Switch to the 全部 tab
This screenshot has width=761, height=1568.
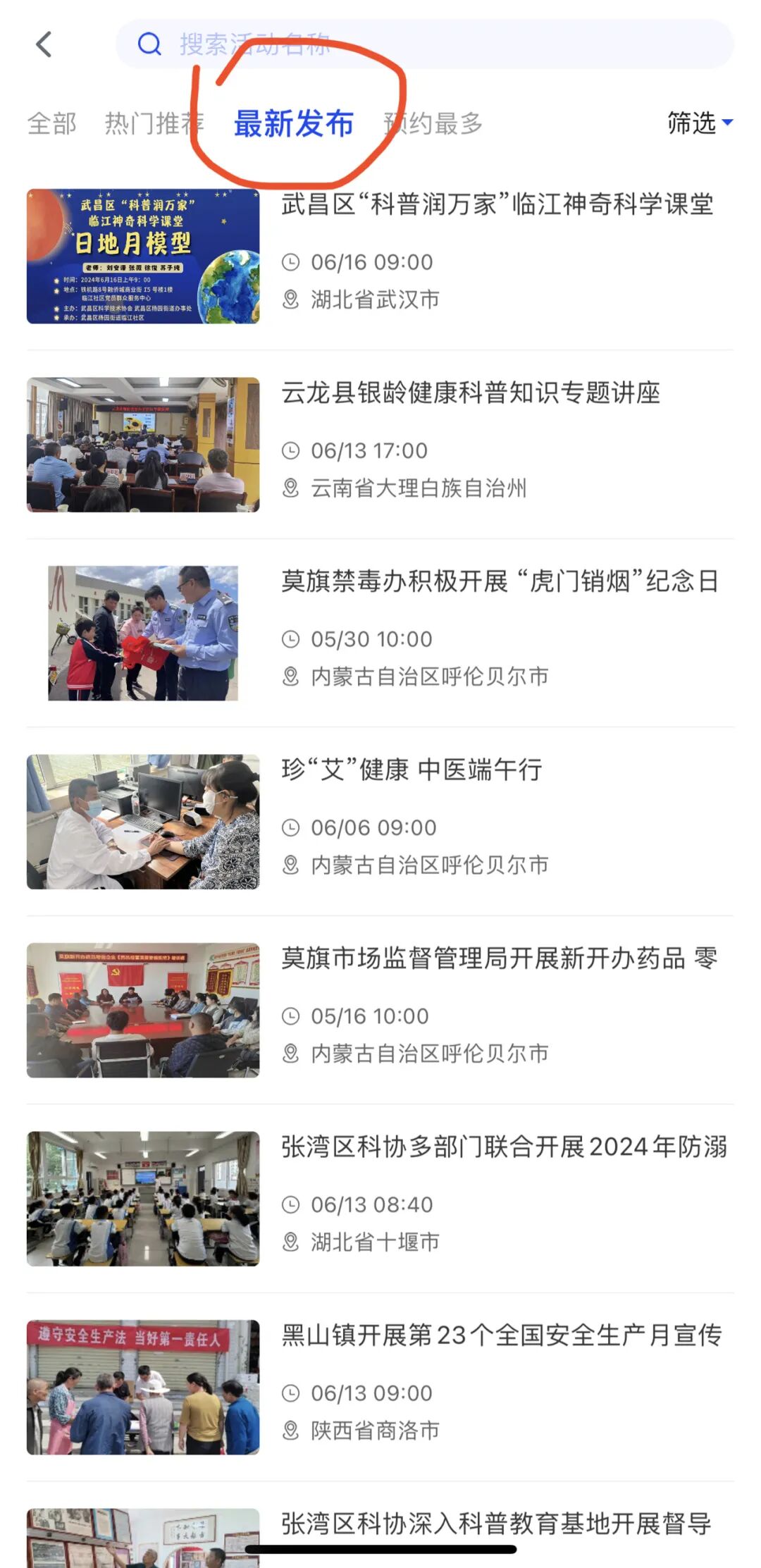(x=51, y=123)
